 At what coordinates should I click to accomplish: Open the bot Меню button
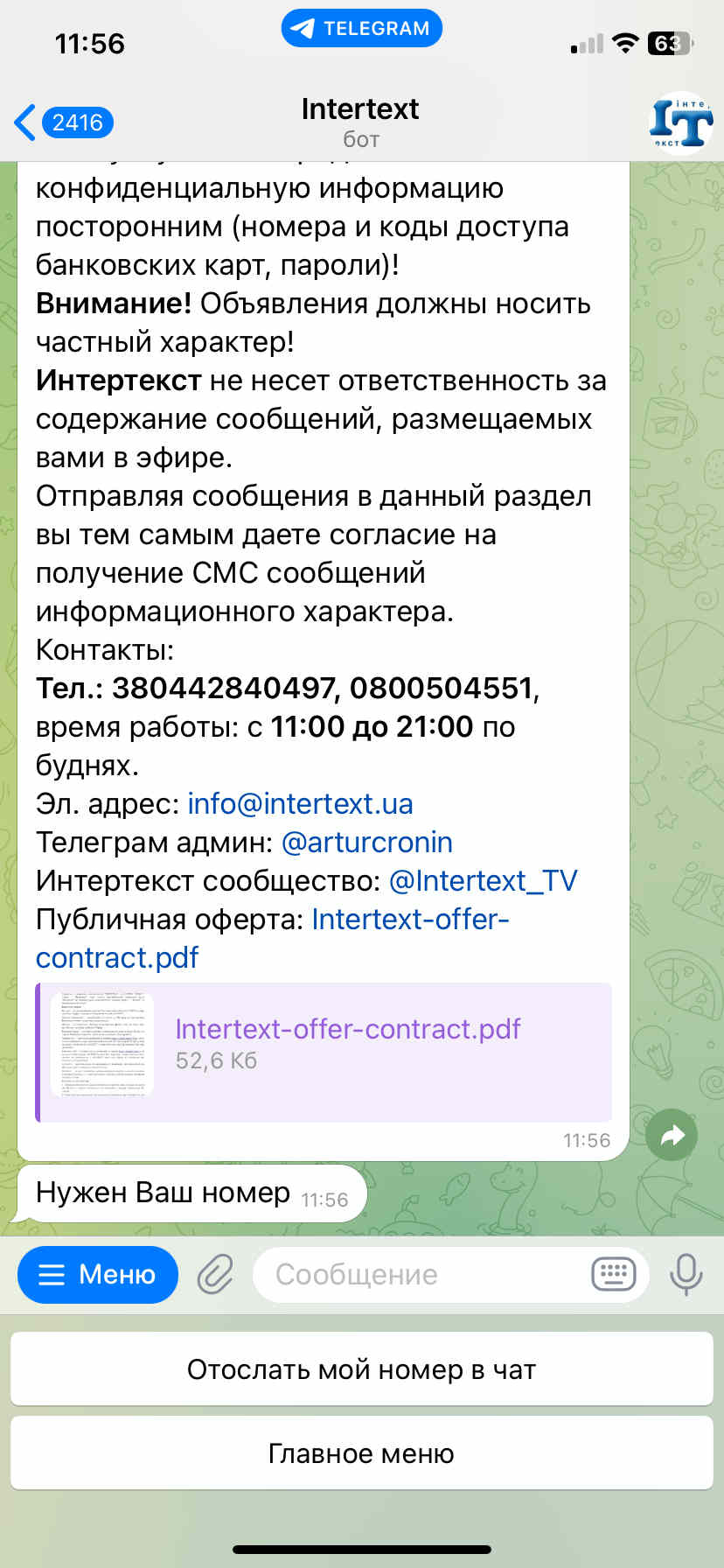(98, 1274)
